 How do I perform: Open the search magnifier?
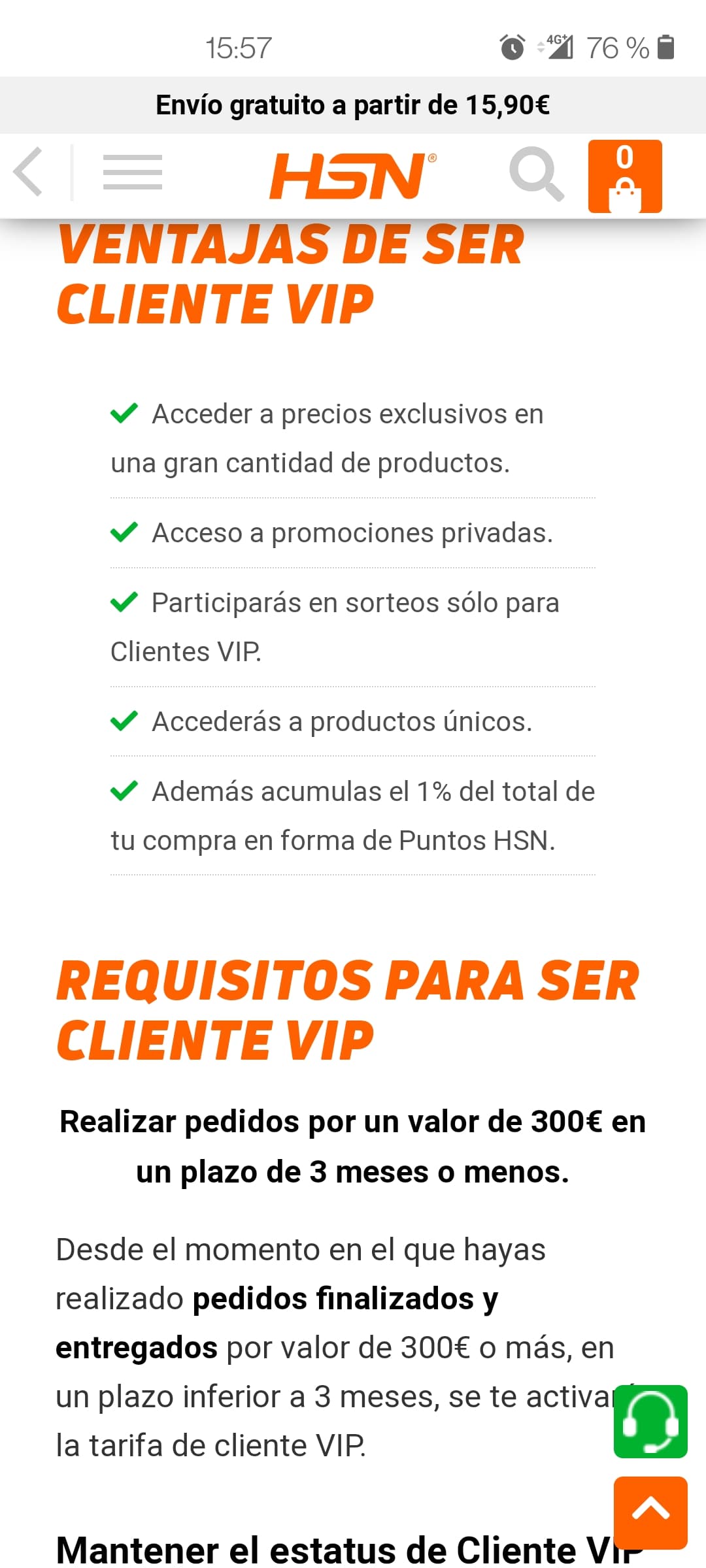[x=537, y=173]
